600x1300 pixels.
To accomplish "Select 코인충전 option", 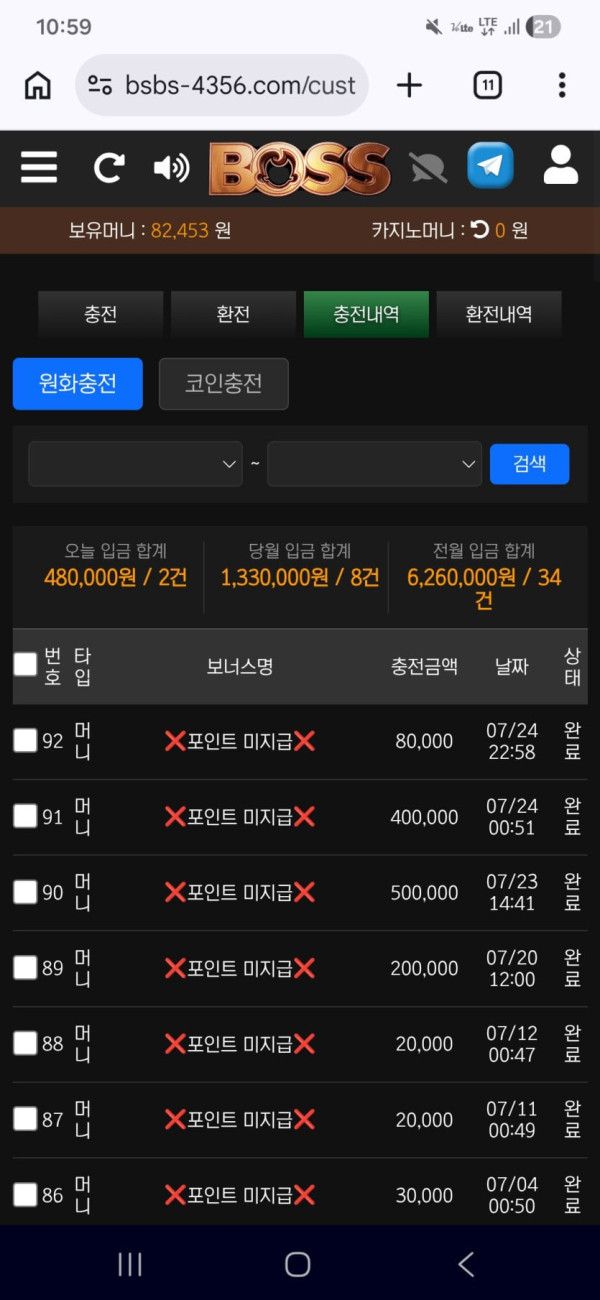I will [224, 384].
